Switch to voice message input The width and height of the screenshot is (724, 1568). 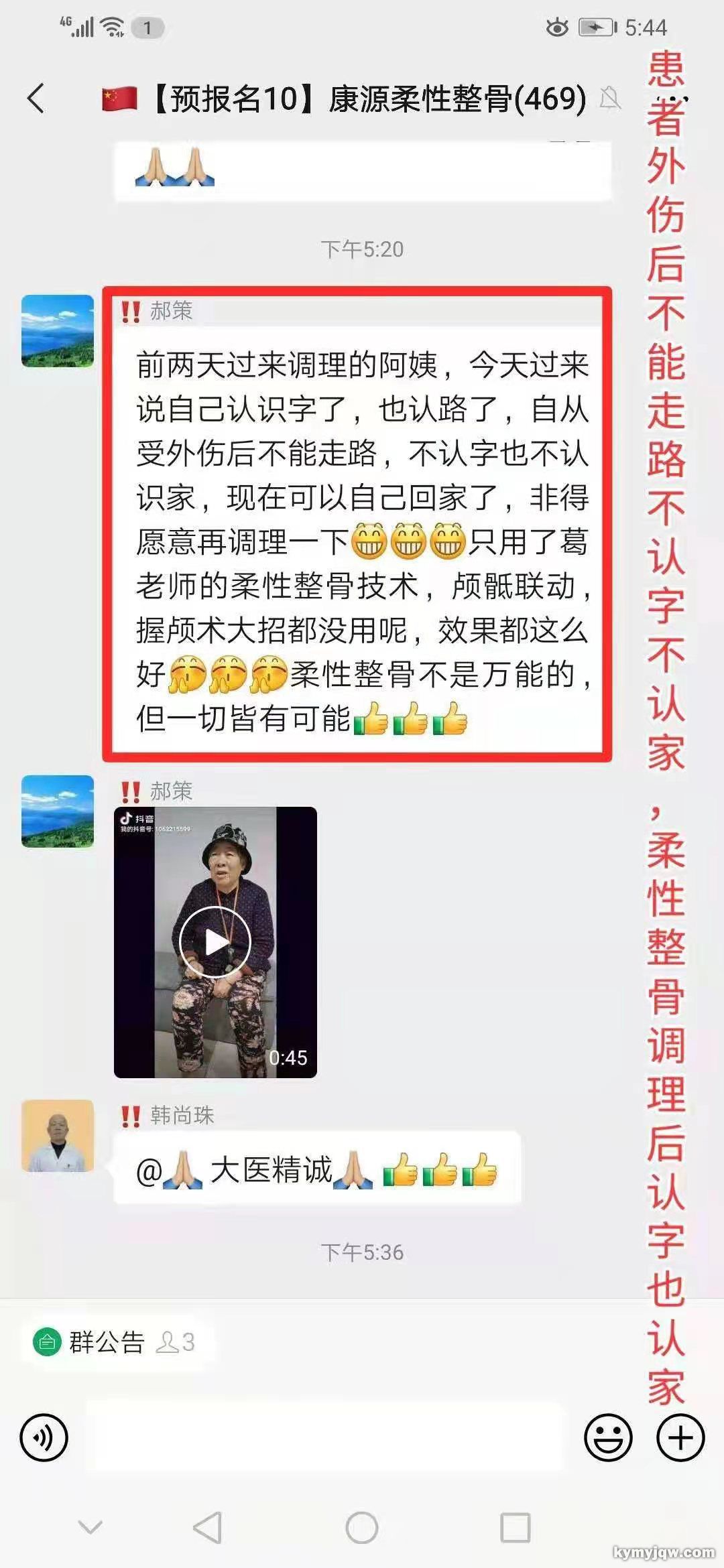click(44, 1437)
